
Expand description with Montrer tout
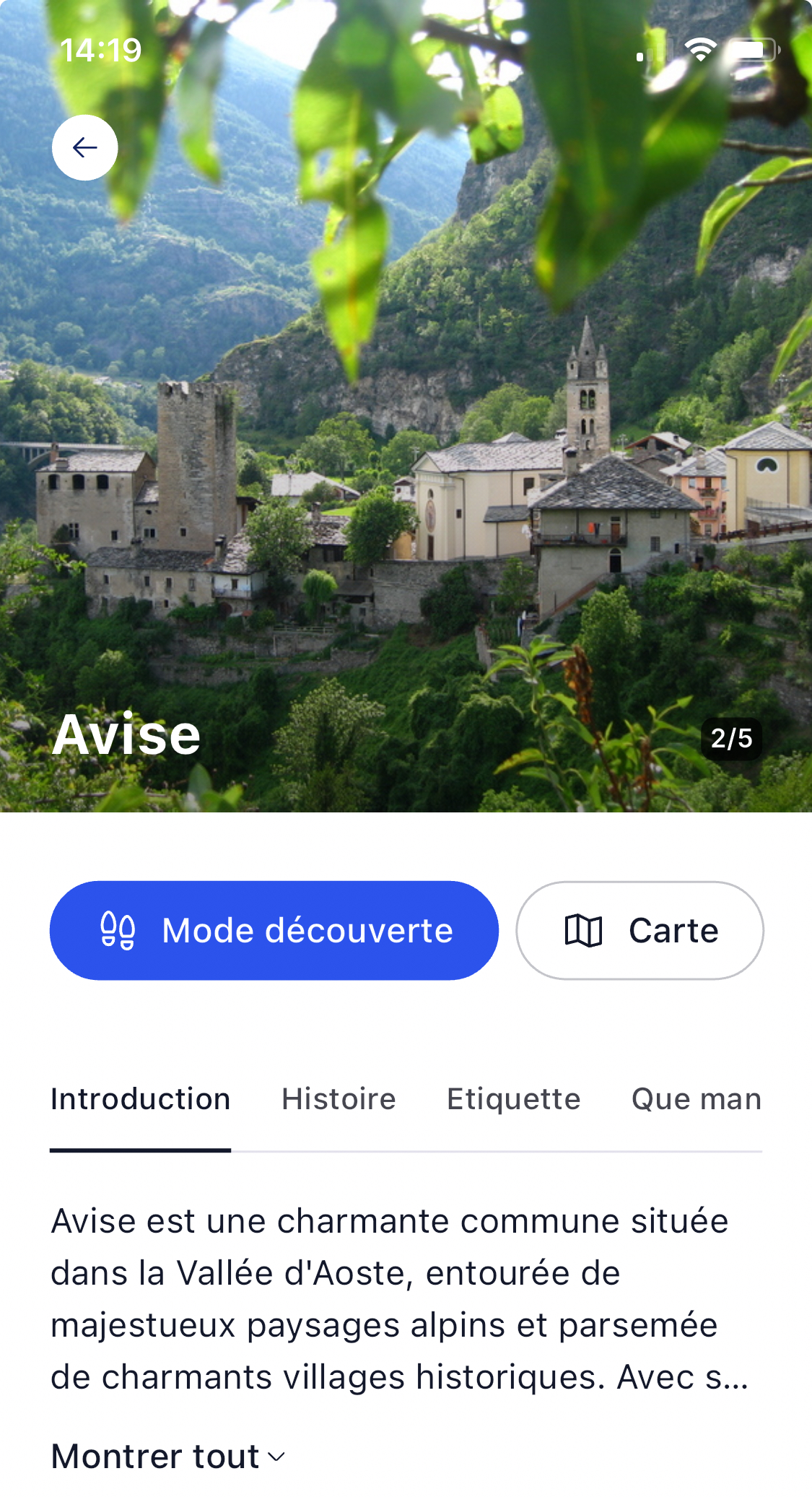click(x=168, y=1456)
